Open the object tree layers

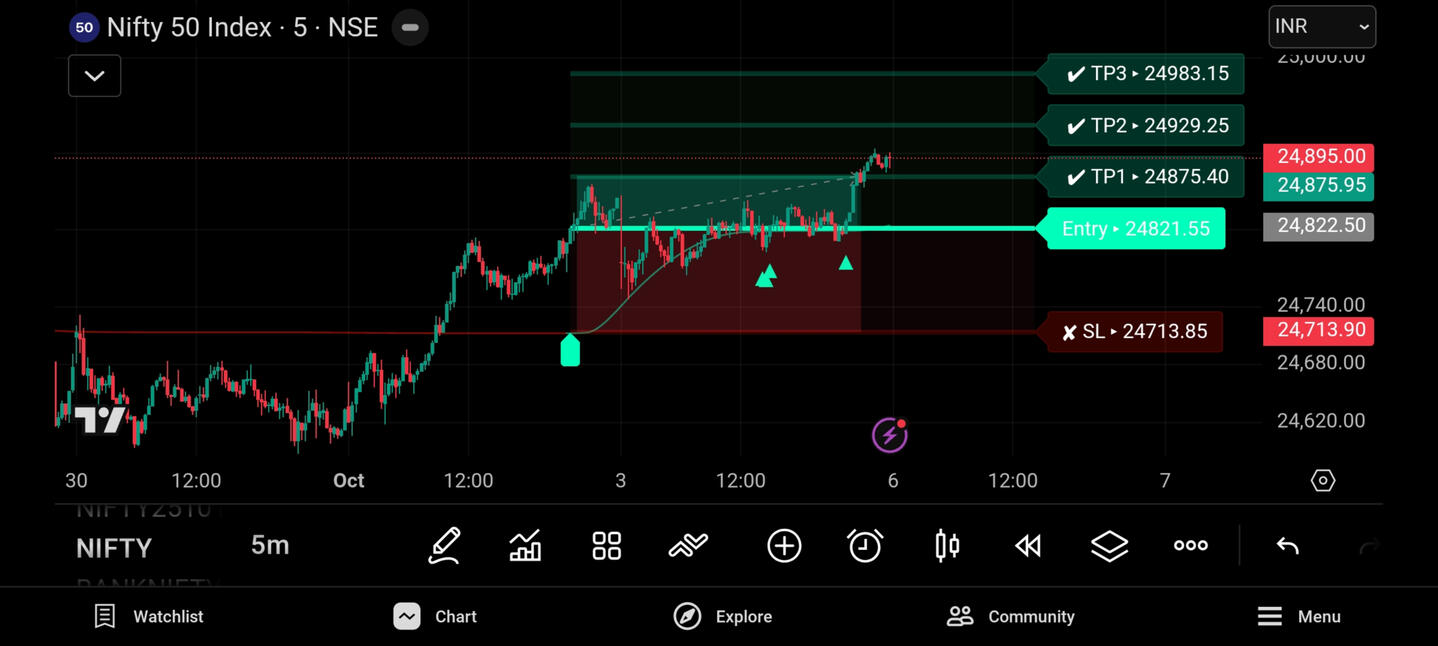[x=1109, y=545]
